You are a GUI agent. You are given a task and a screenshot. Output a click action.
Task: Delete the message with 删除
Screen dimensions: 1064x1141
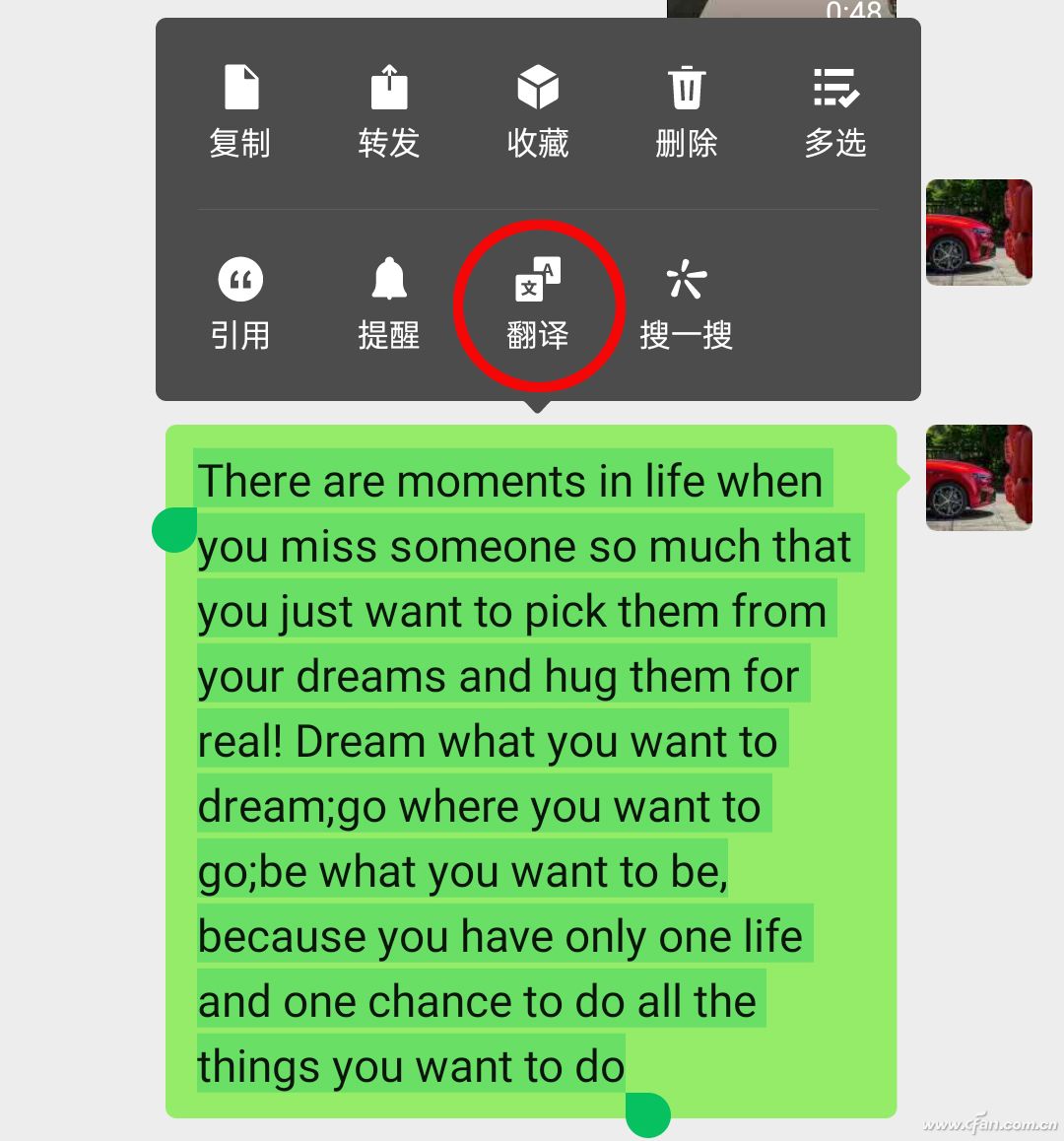[687, 110]
